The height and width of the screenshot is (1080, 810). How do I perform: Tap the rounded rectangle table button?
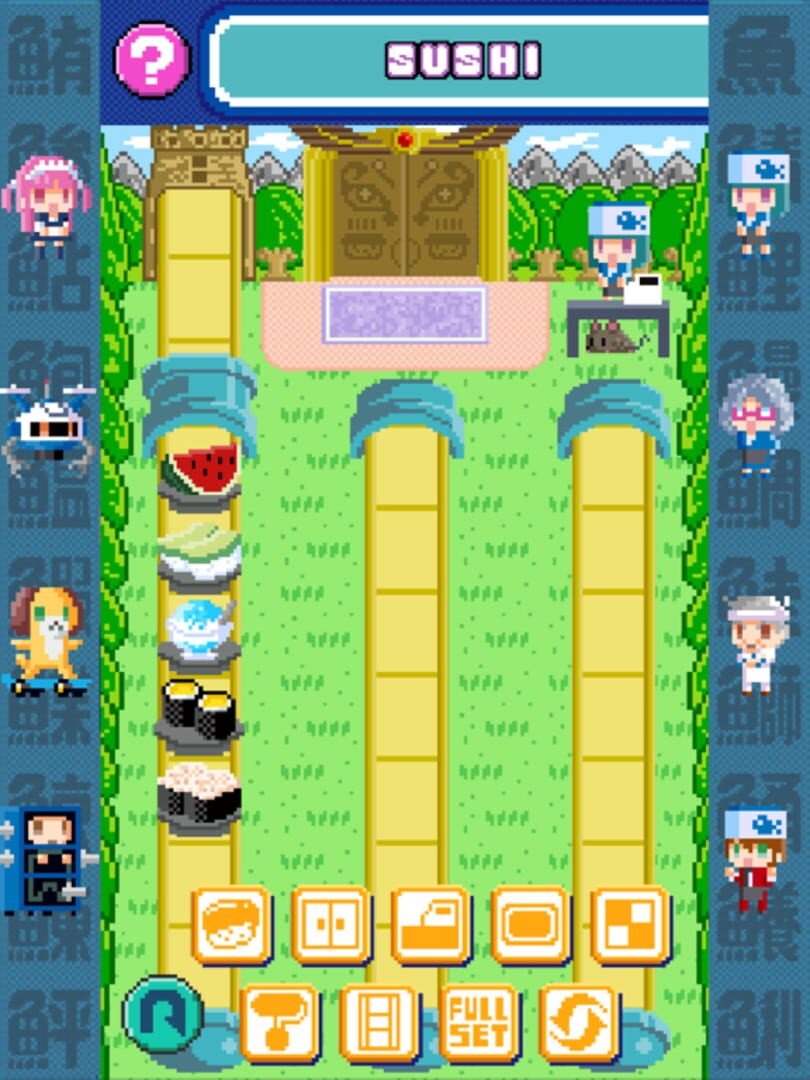[531, 925]
